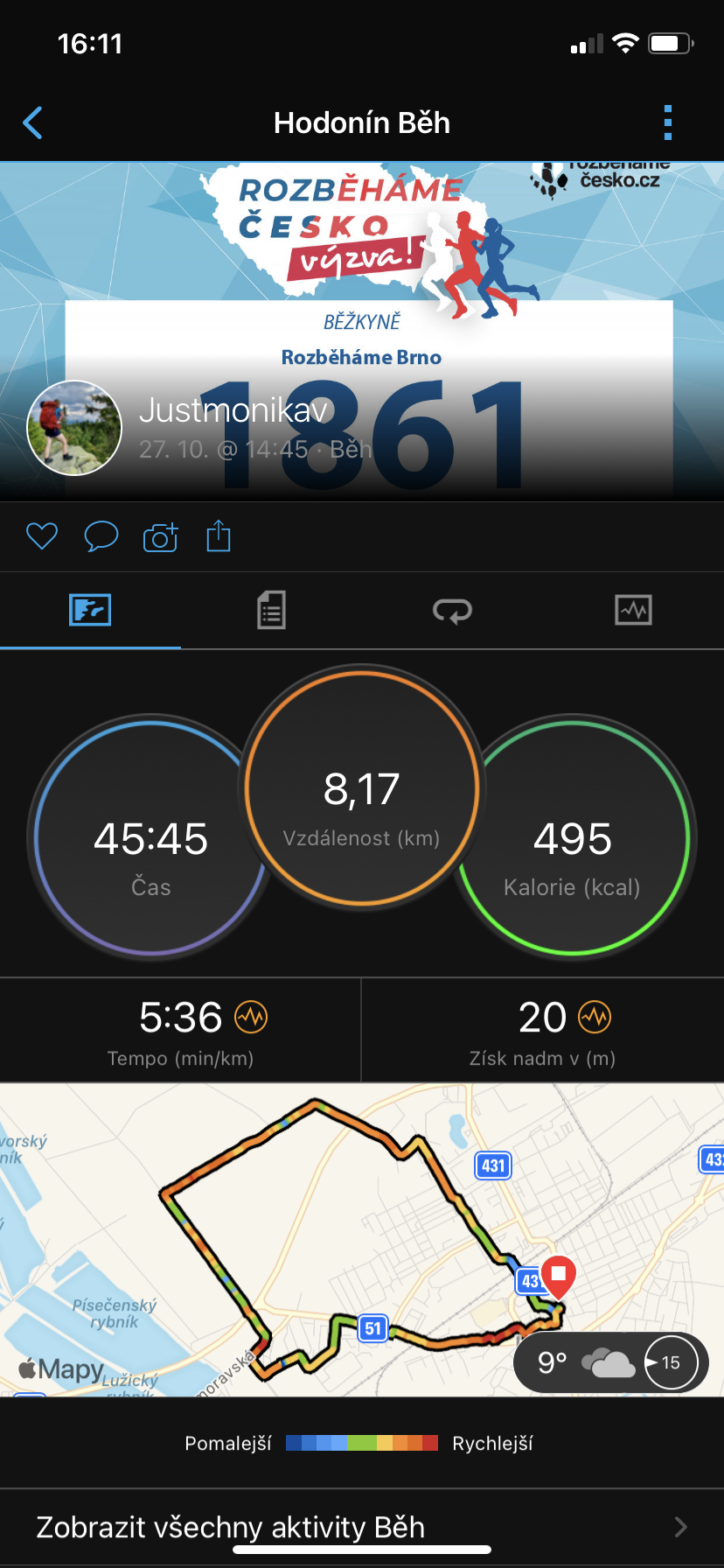This screenshot has width=724, height=1568.
Task: Switch to the laps tab
Action: [x=452, y=610]
